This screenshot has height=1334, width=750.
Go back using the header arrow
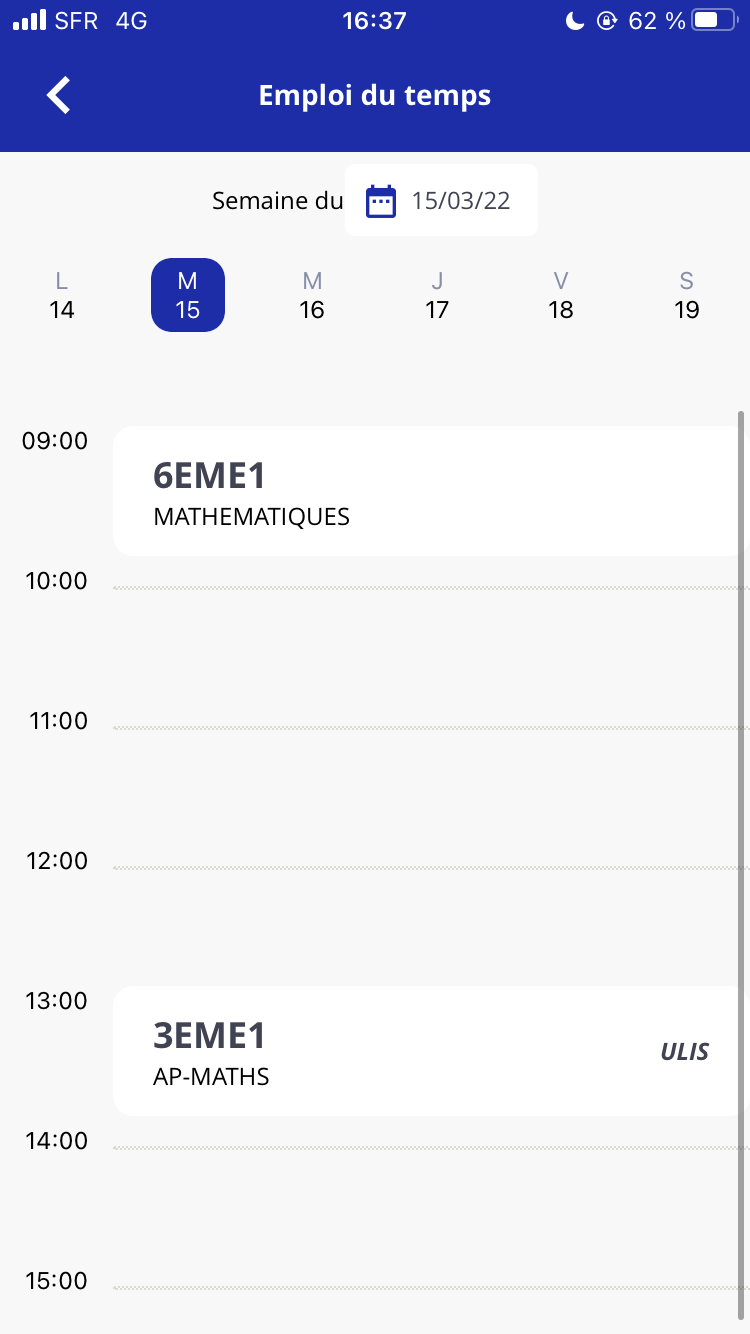[x=59, y=96]
